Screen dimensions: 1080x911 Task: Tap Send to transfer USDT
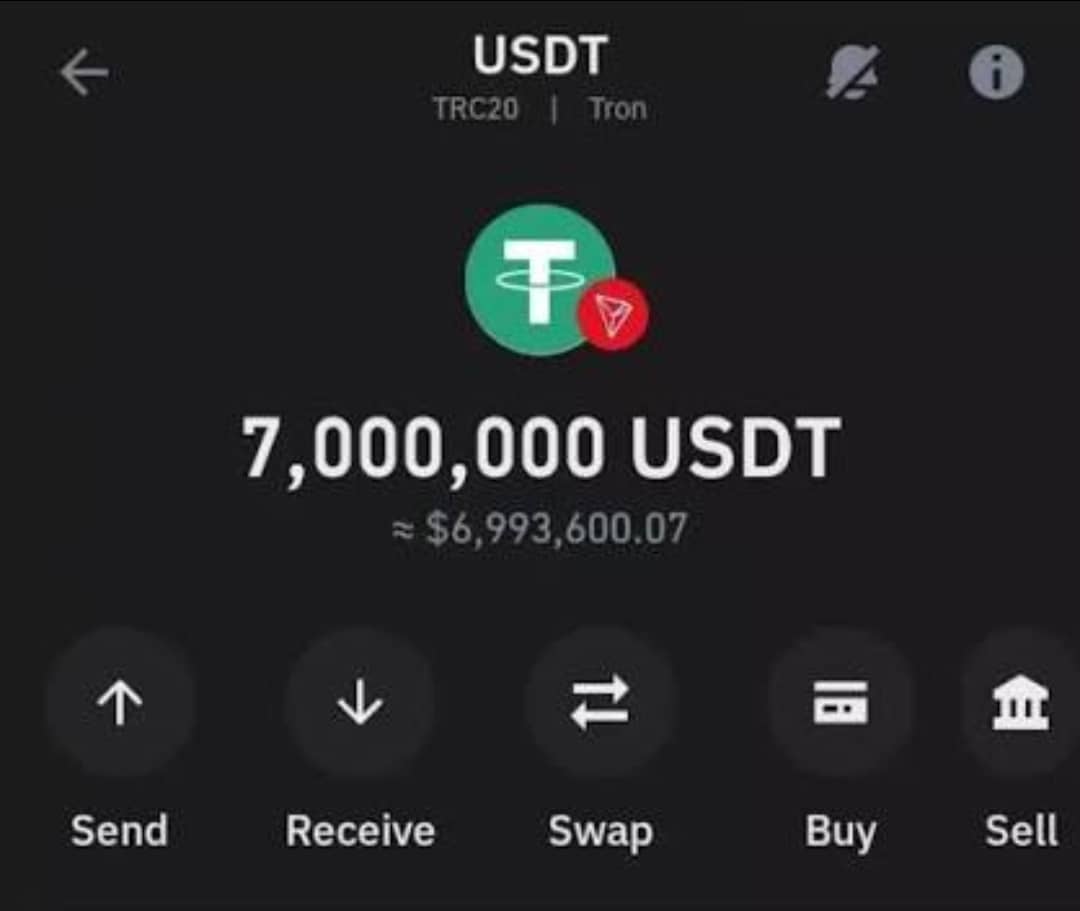point(120,703)
